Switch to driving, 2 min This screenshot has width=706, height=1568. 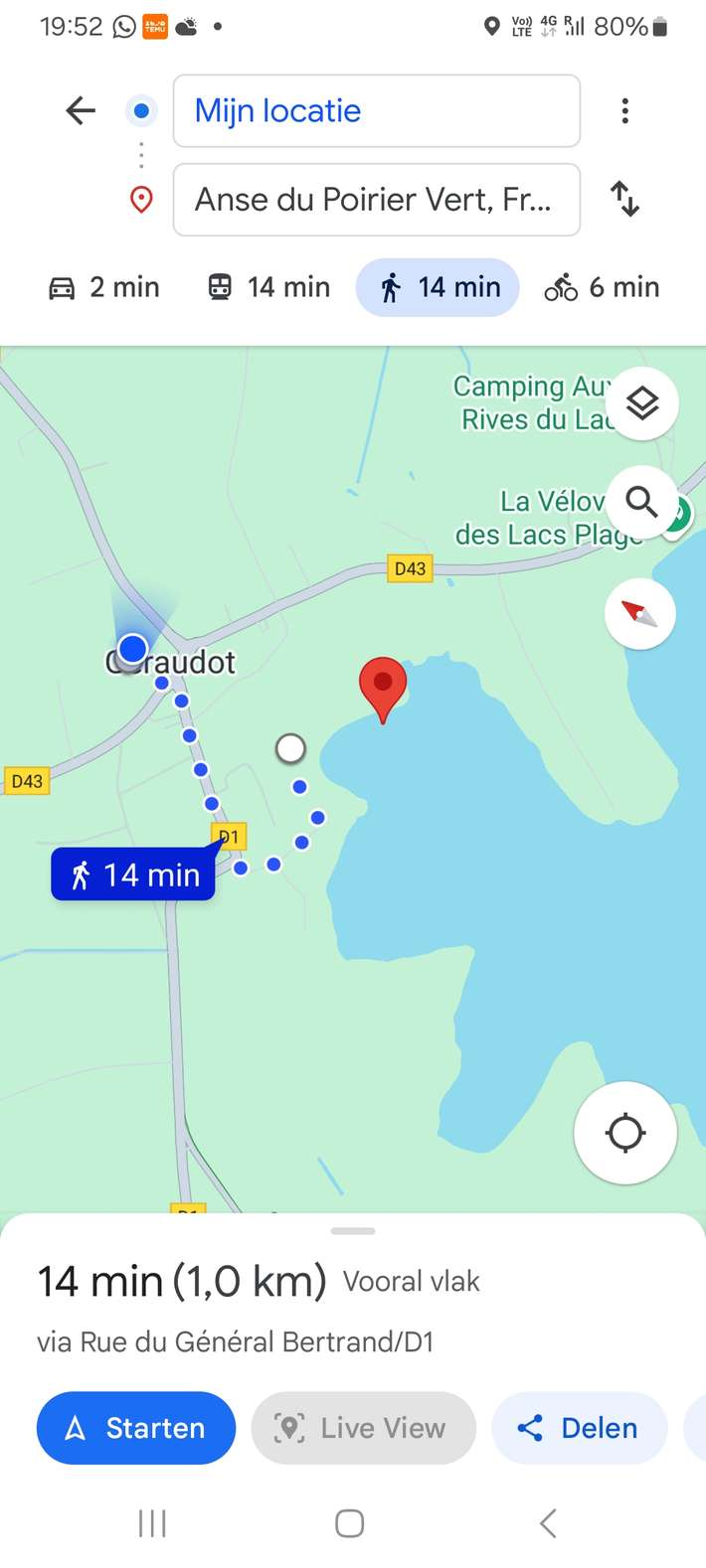pos(104,288)
